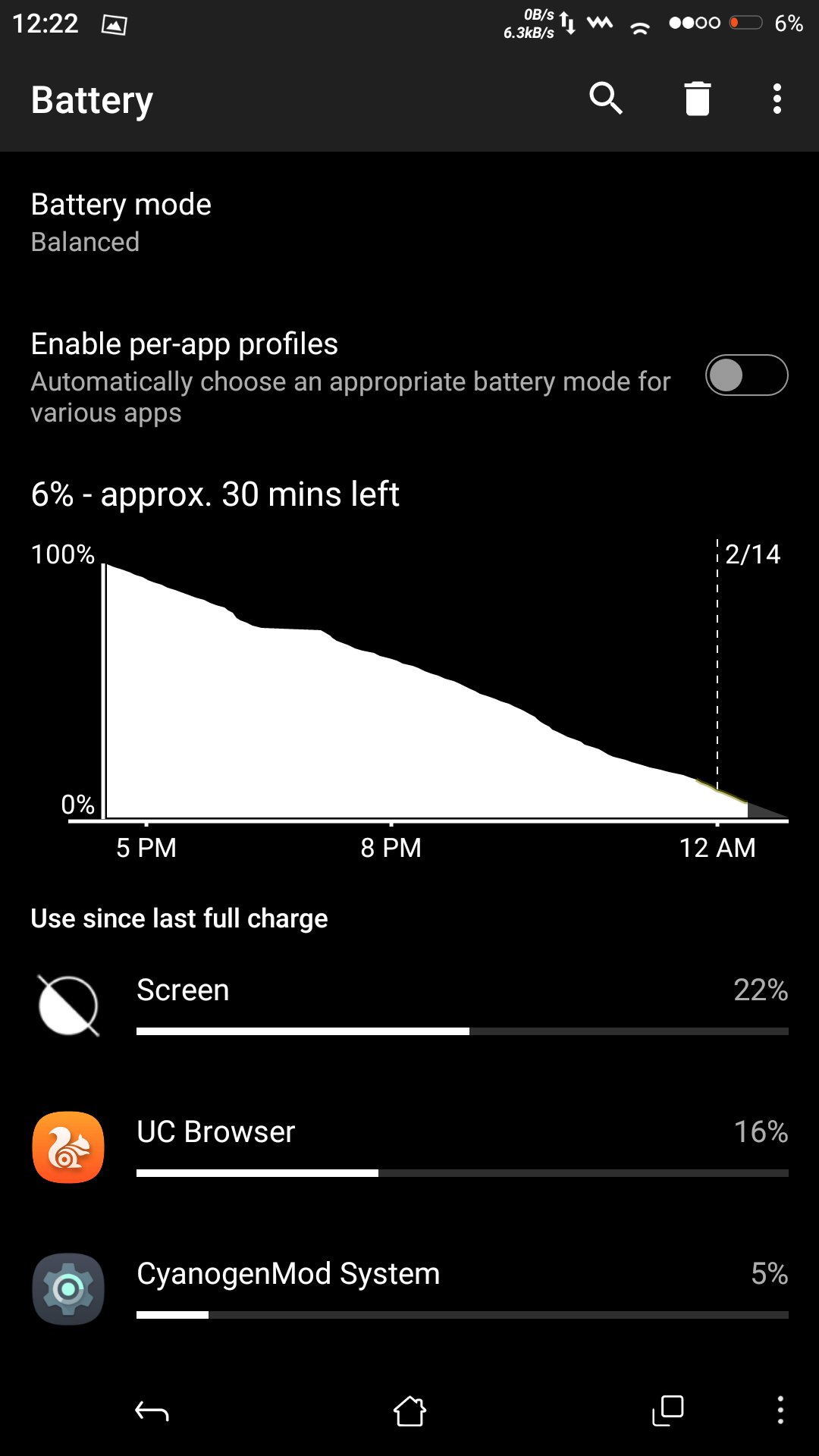Viewport: 819px width, 1456px height.
Task: Open UC Browser battery usage
Action: click(409, 1147)
